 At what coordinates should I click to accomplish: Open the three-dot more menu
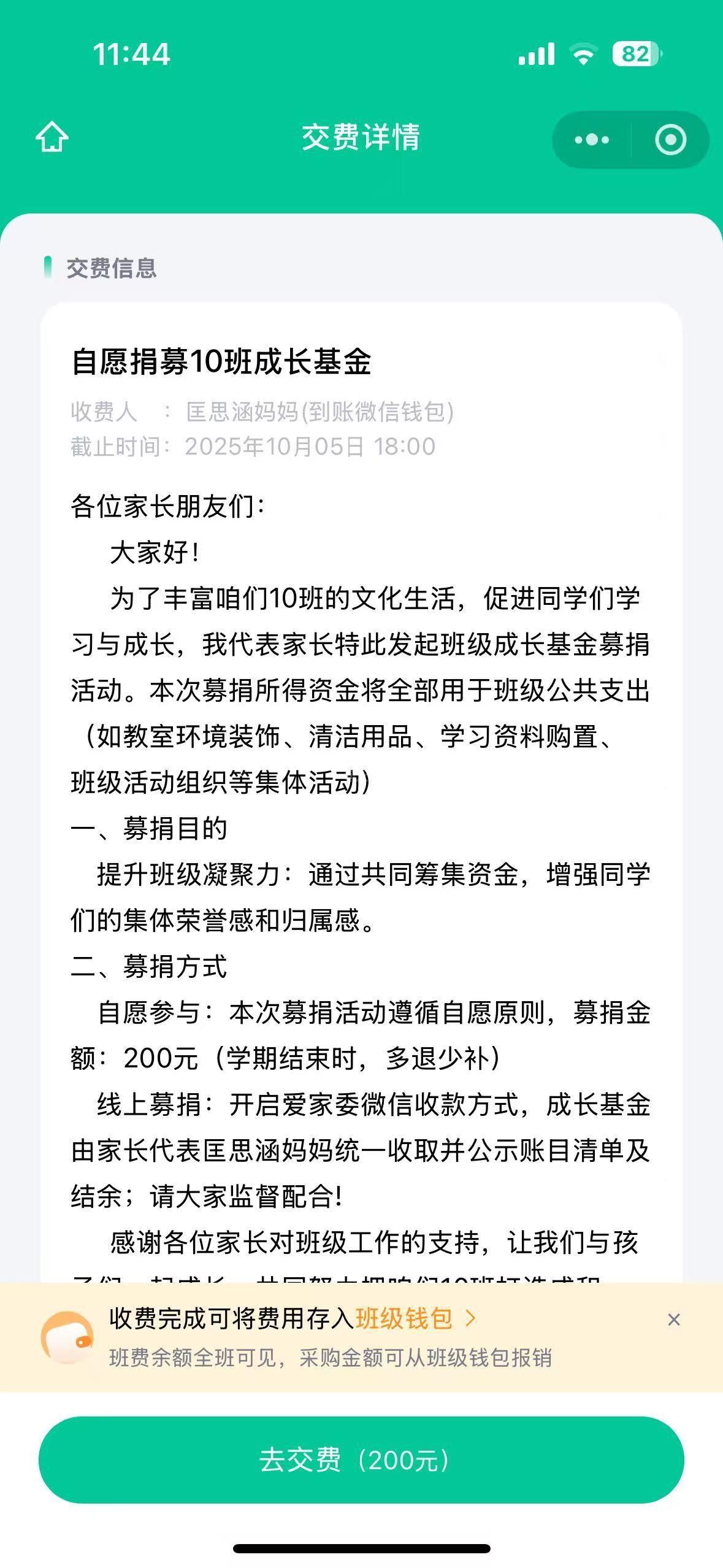591,140
